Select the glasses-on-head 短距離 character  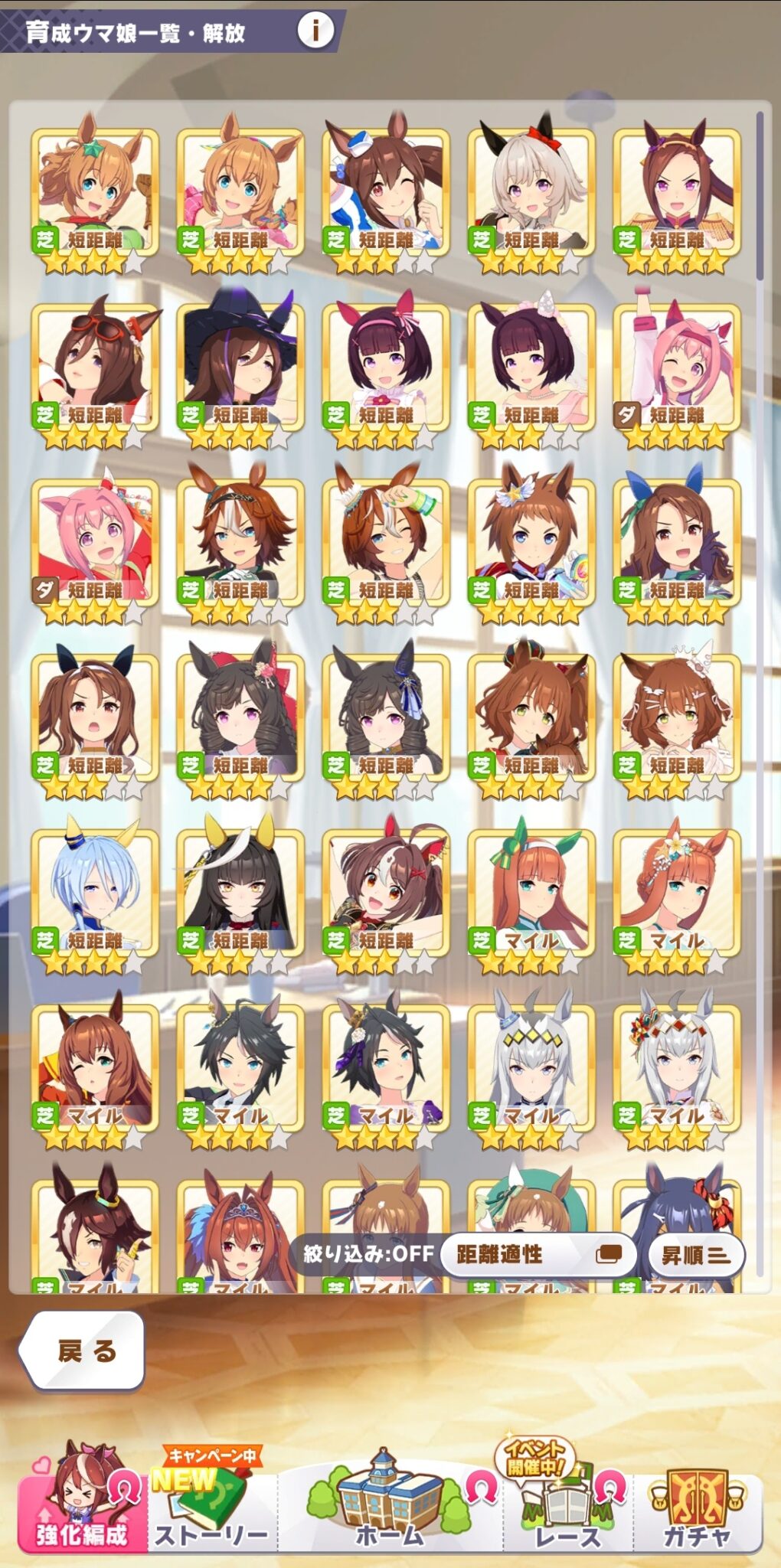pyautogui.click(x=95, y=369)
